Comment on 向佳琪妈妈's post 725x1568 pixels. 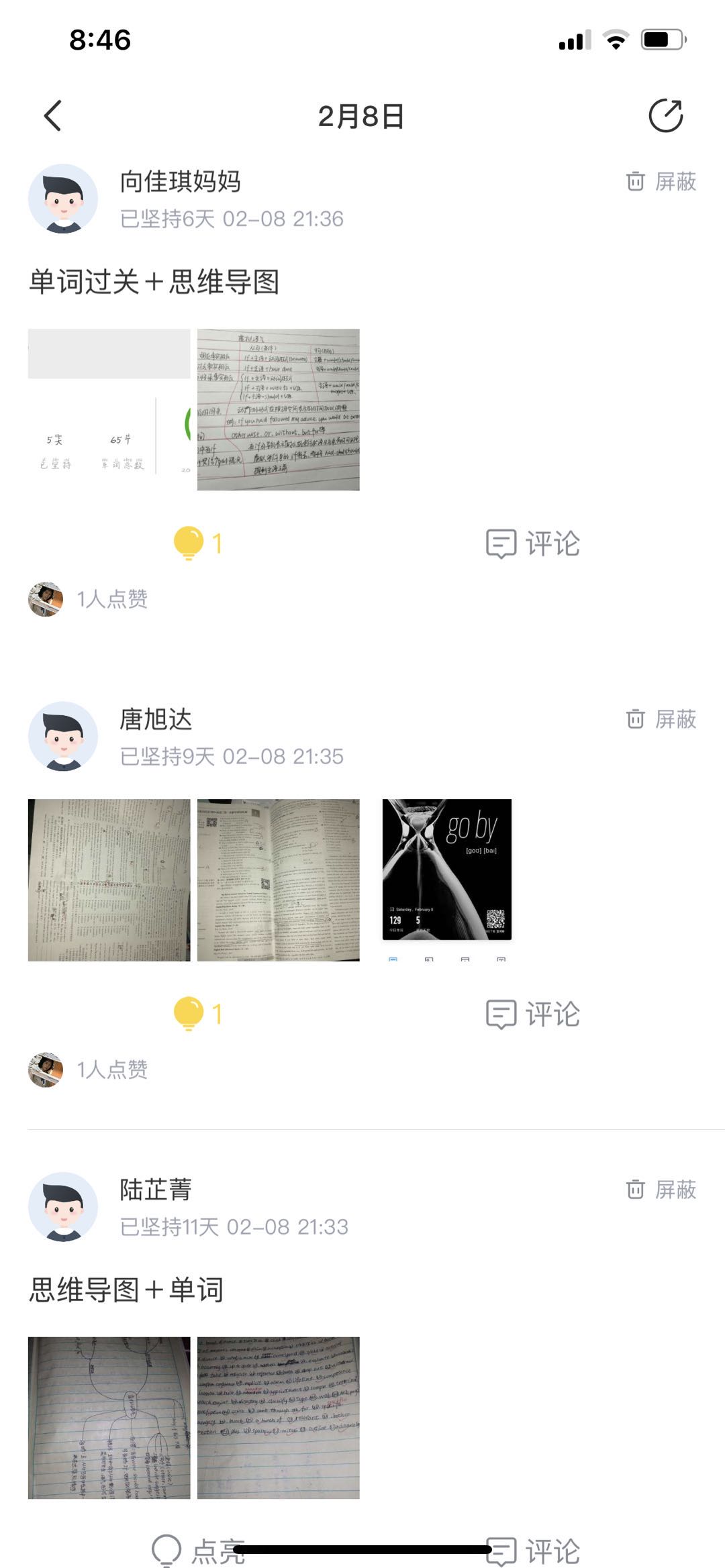[x=533, y=543]
